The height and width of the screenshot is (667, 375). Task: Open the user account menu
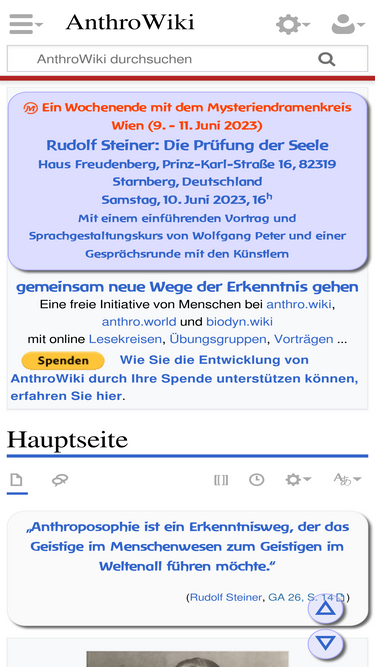coord(348,24)
